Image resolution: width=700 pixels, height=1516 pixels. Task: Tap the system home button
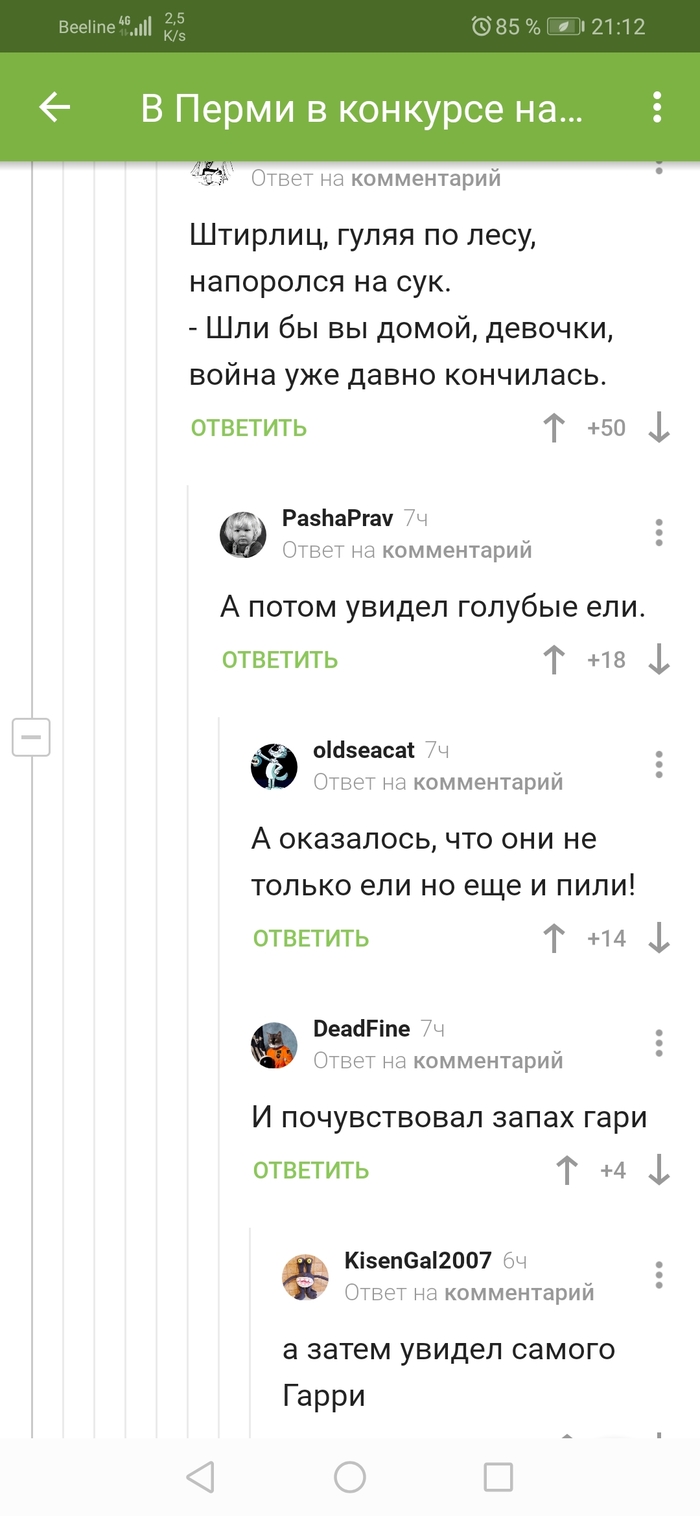tap(350, 1477)
